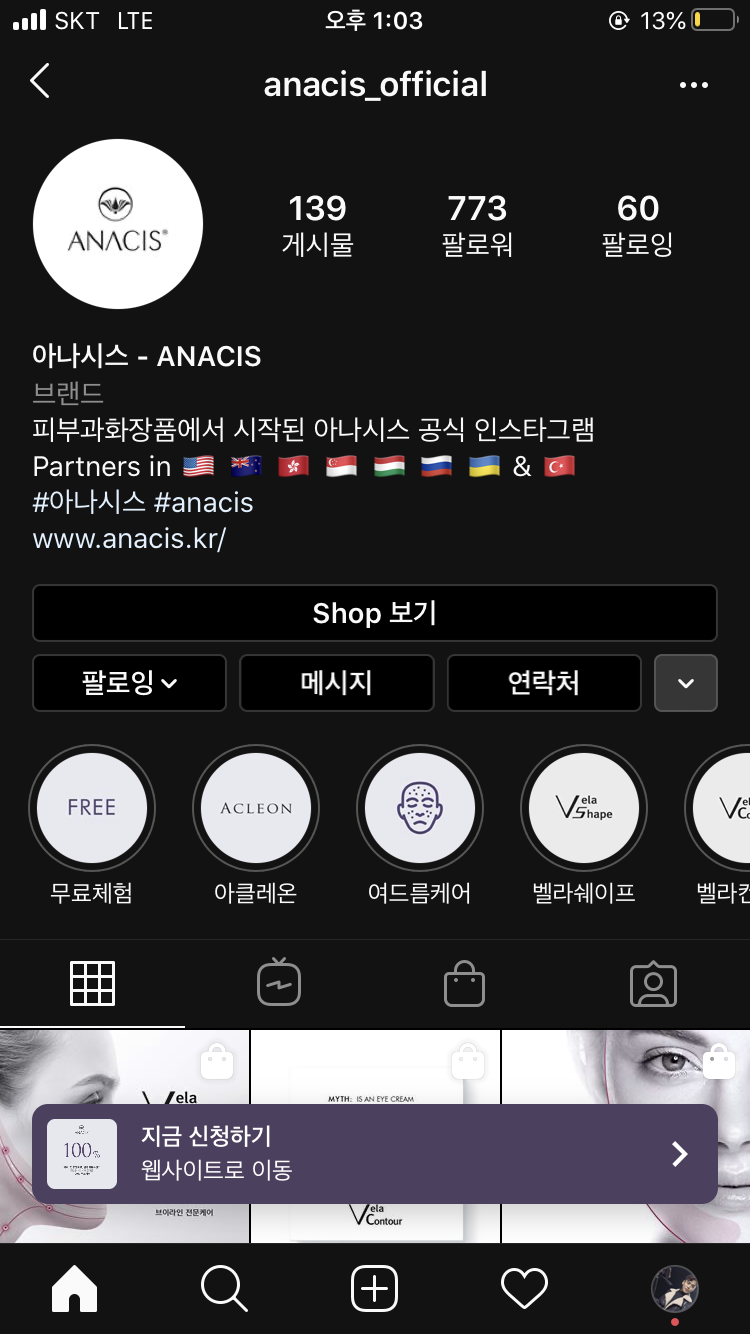
Task: Send a message via 메시지 button
Action: coord(337,683)
